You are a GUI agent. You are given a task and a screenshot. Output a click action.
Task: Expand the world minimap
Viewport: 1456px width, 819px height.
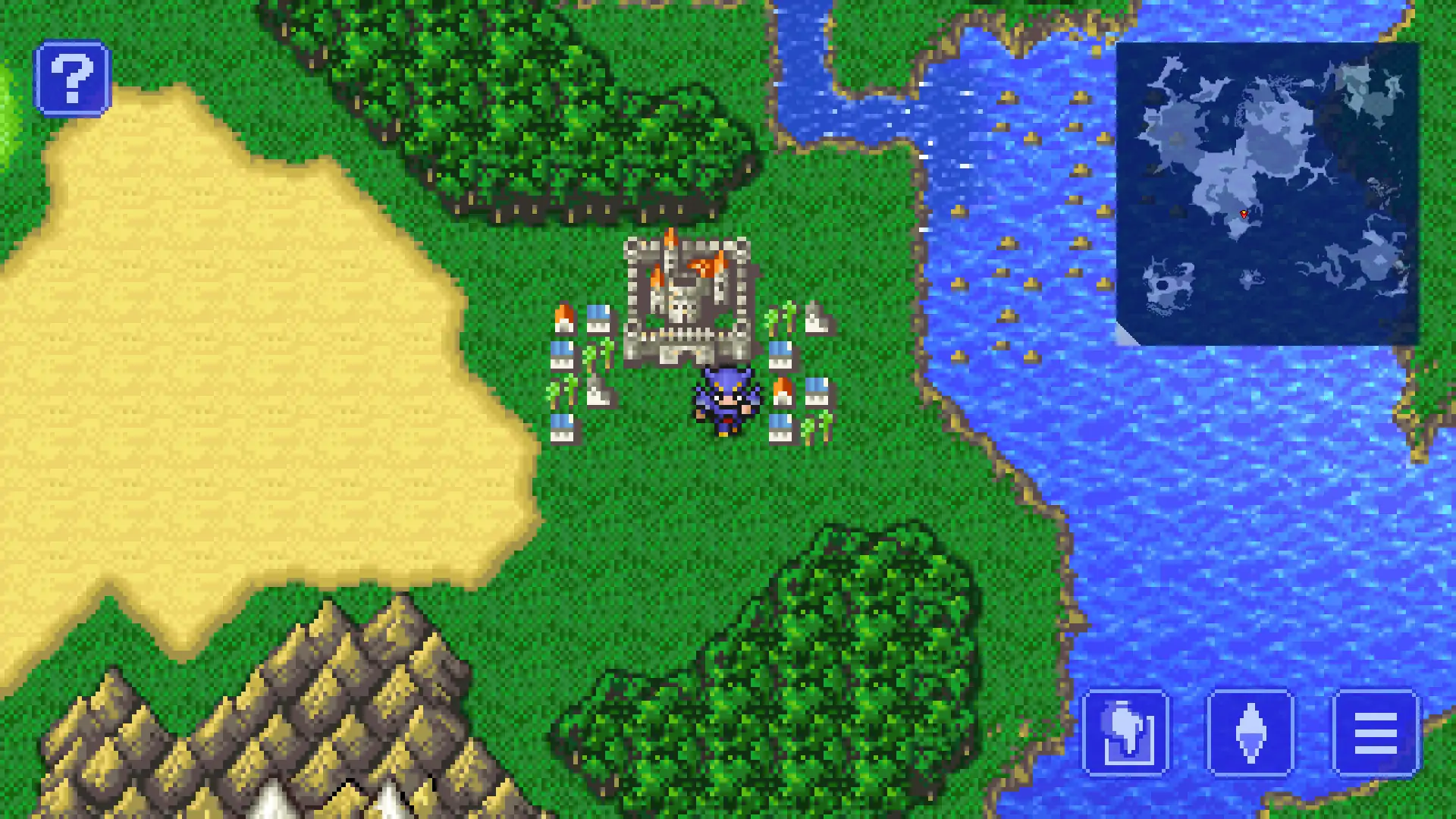1266,194
